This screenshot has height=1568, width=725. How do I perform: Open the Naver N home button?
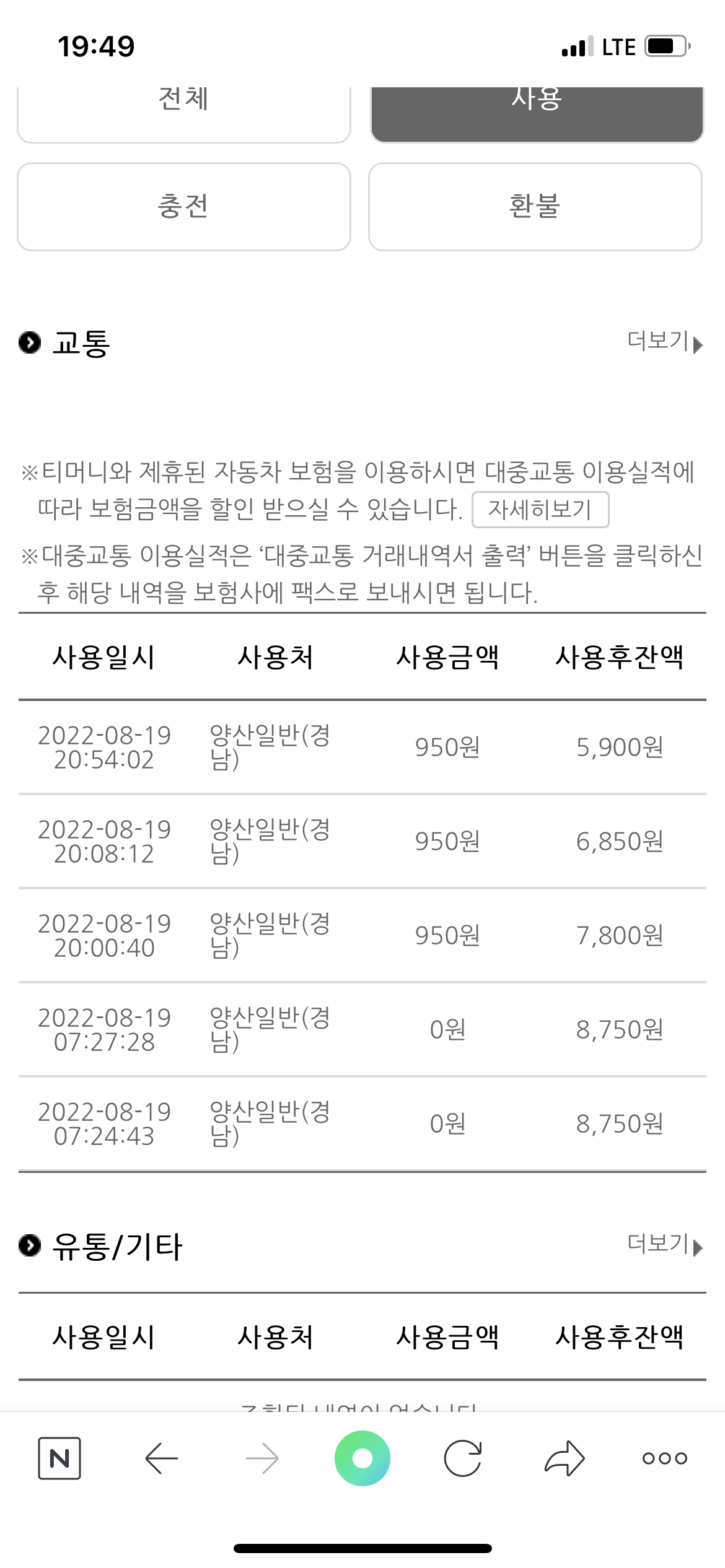[59, 1458]
